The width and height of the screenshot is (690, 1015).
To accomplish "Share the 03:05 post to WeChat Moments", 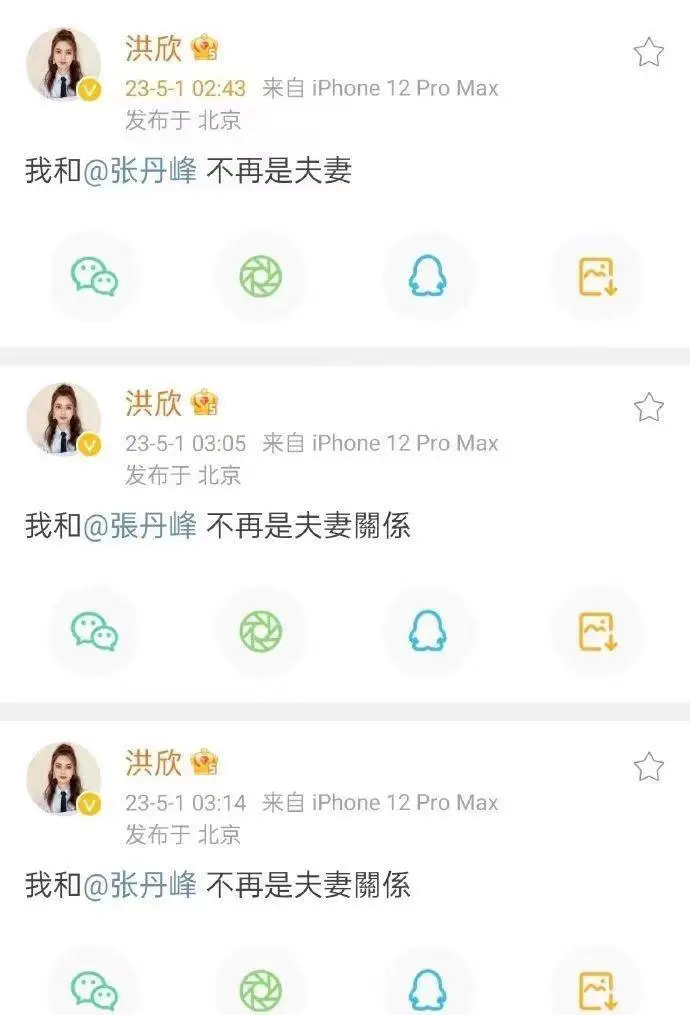I will [x=261, y=631].
